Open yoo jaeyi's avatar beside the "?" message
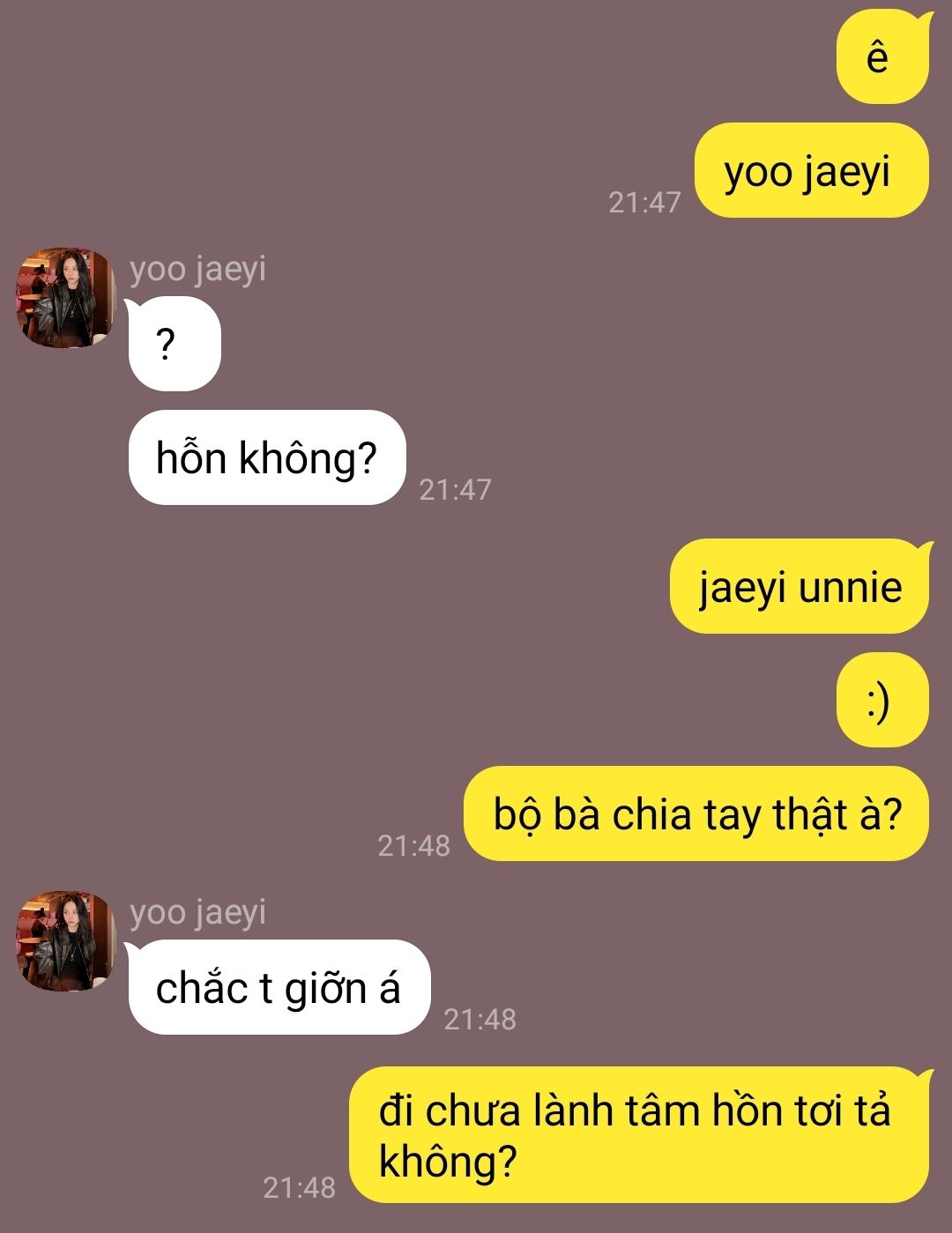Screen dimensions: 952x1233 (66, 298)
